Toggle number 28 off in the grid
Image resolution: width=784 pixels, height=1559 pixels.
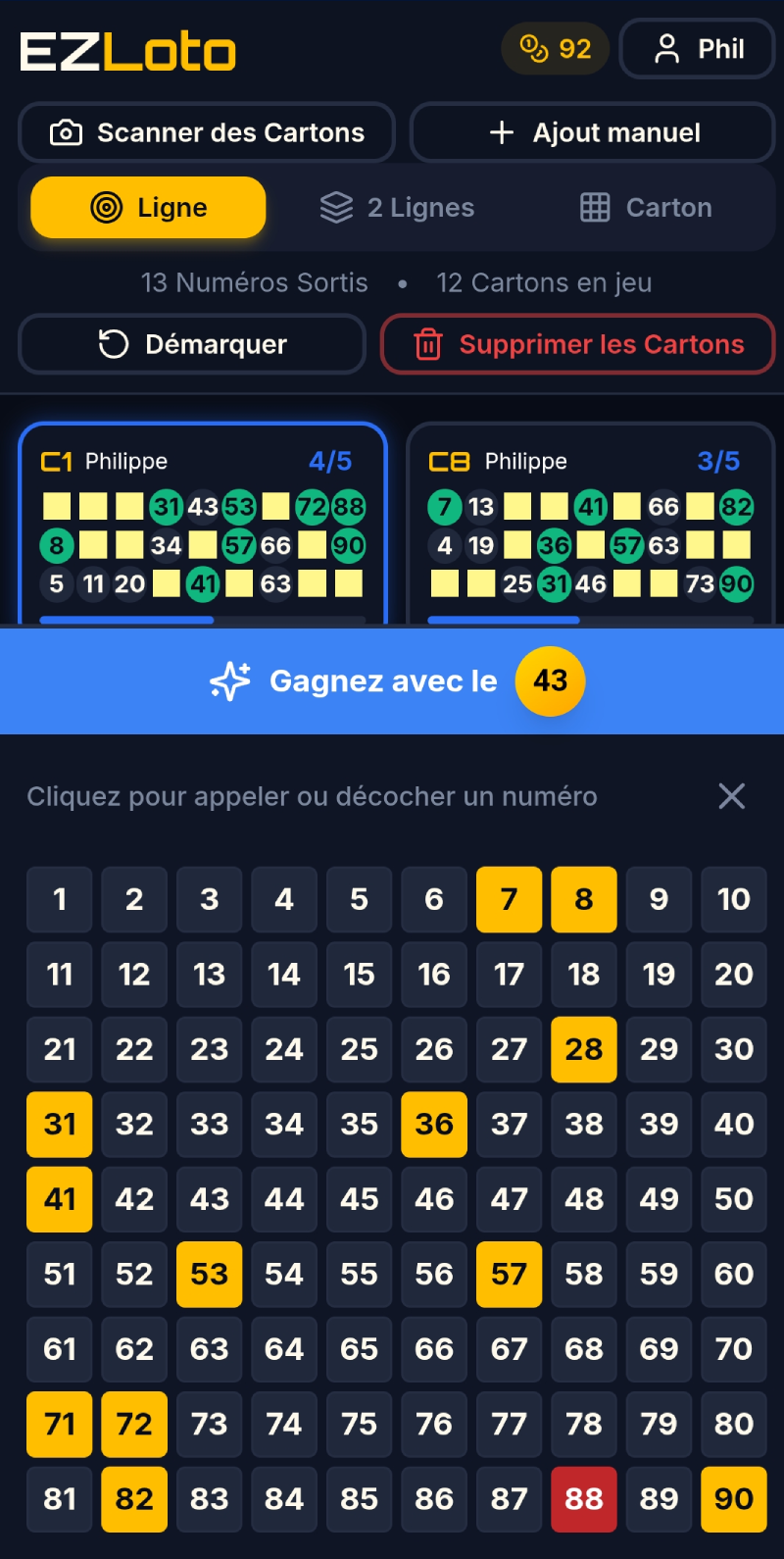pyautogui.click(x=583, y=1049)
